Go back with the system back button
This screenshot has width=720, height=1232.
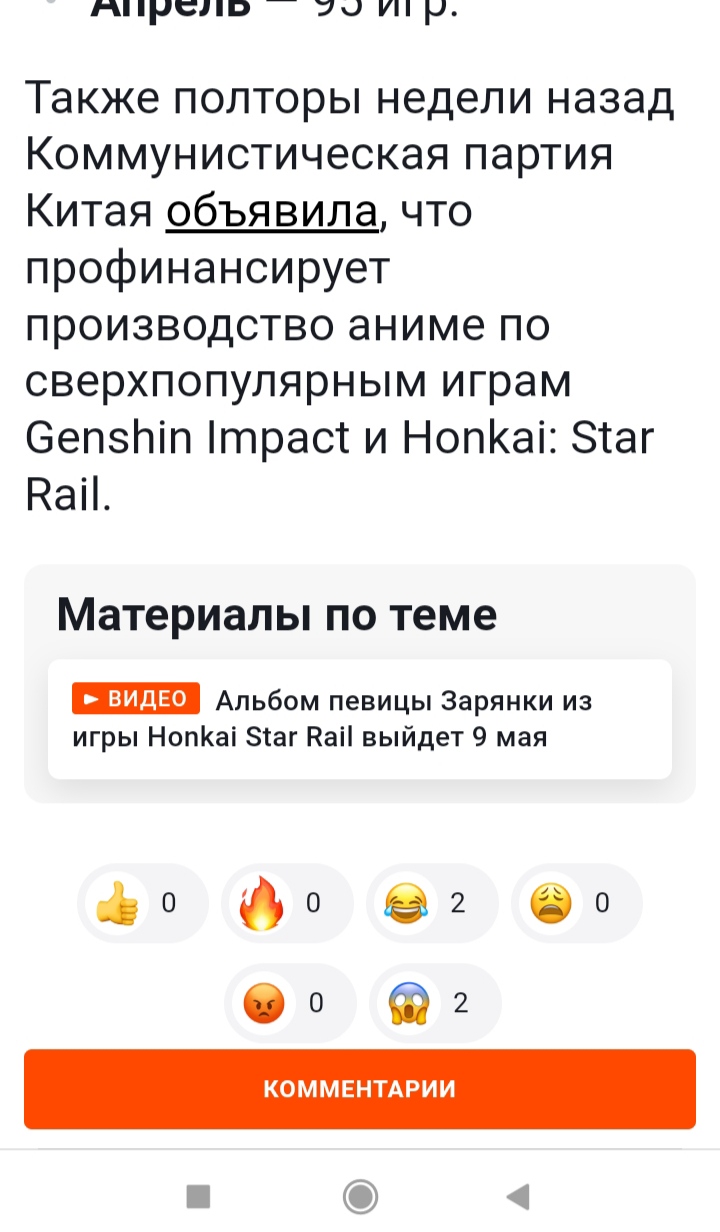[517, 1195]
